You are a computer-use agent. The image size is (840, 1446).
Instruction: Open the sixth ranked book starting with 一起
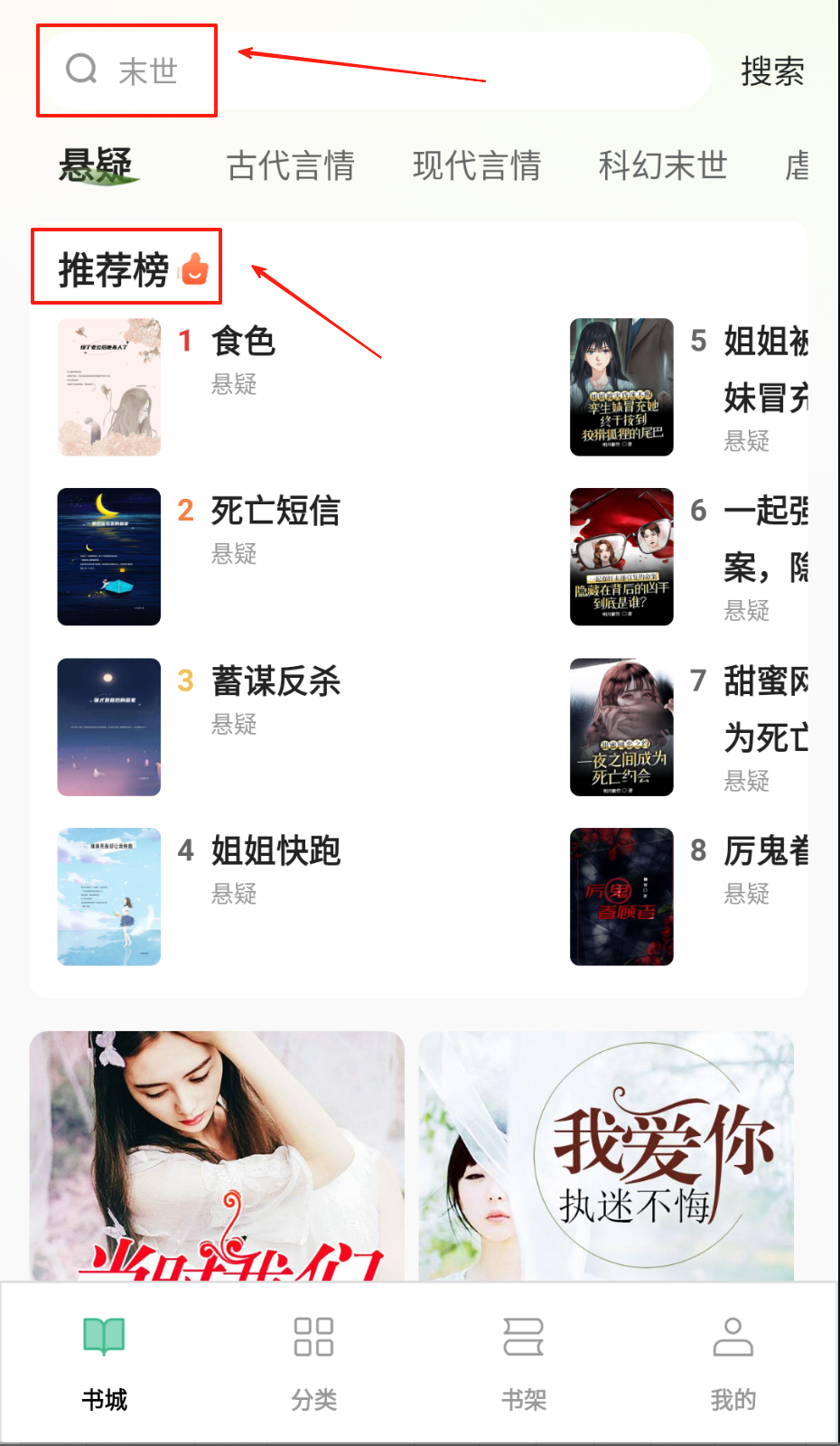[764, 512]
